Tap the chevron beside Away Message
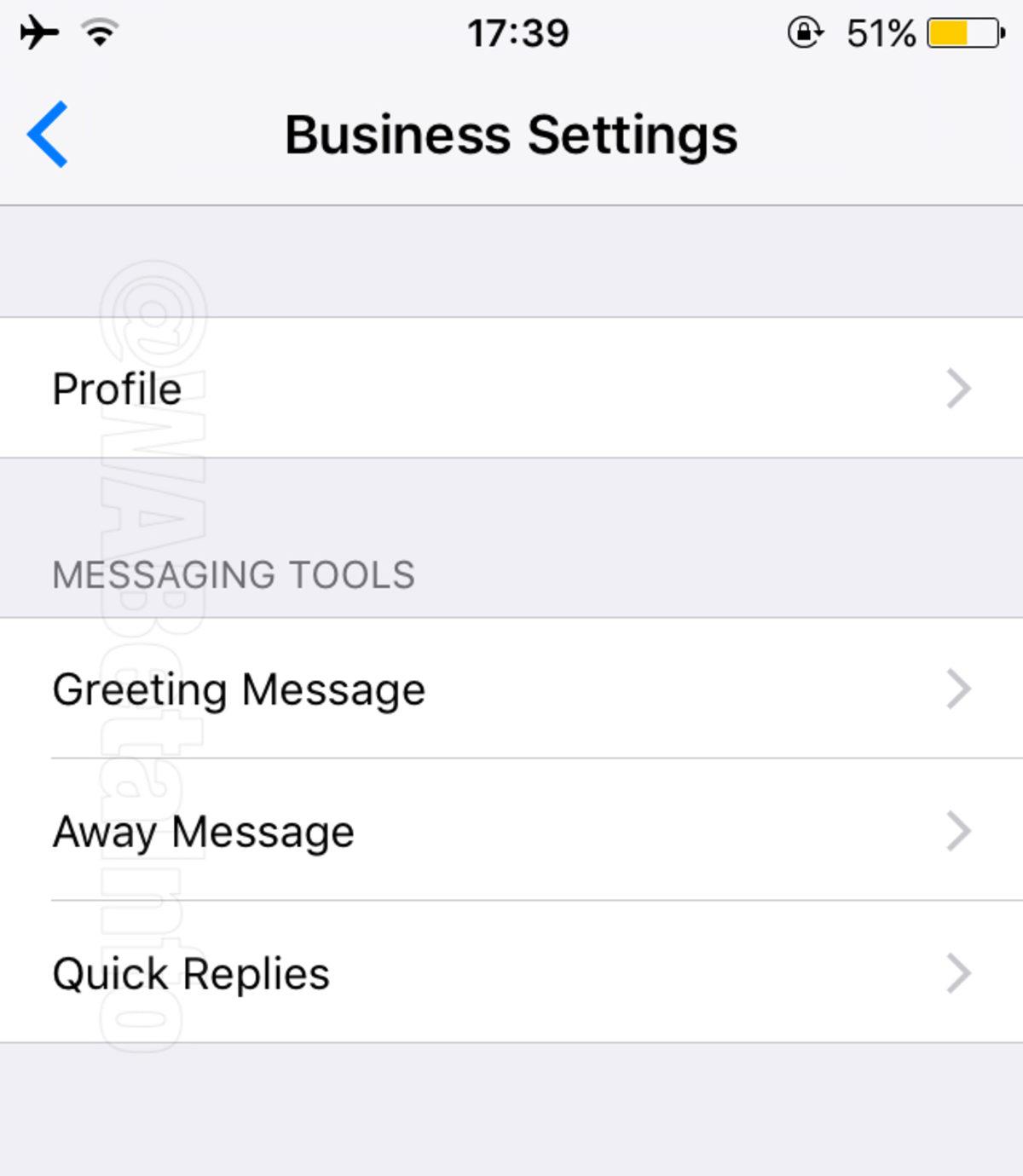This screenshot has width=1023, height=1176. (x=960, y=831)
